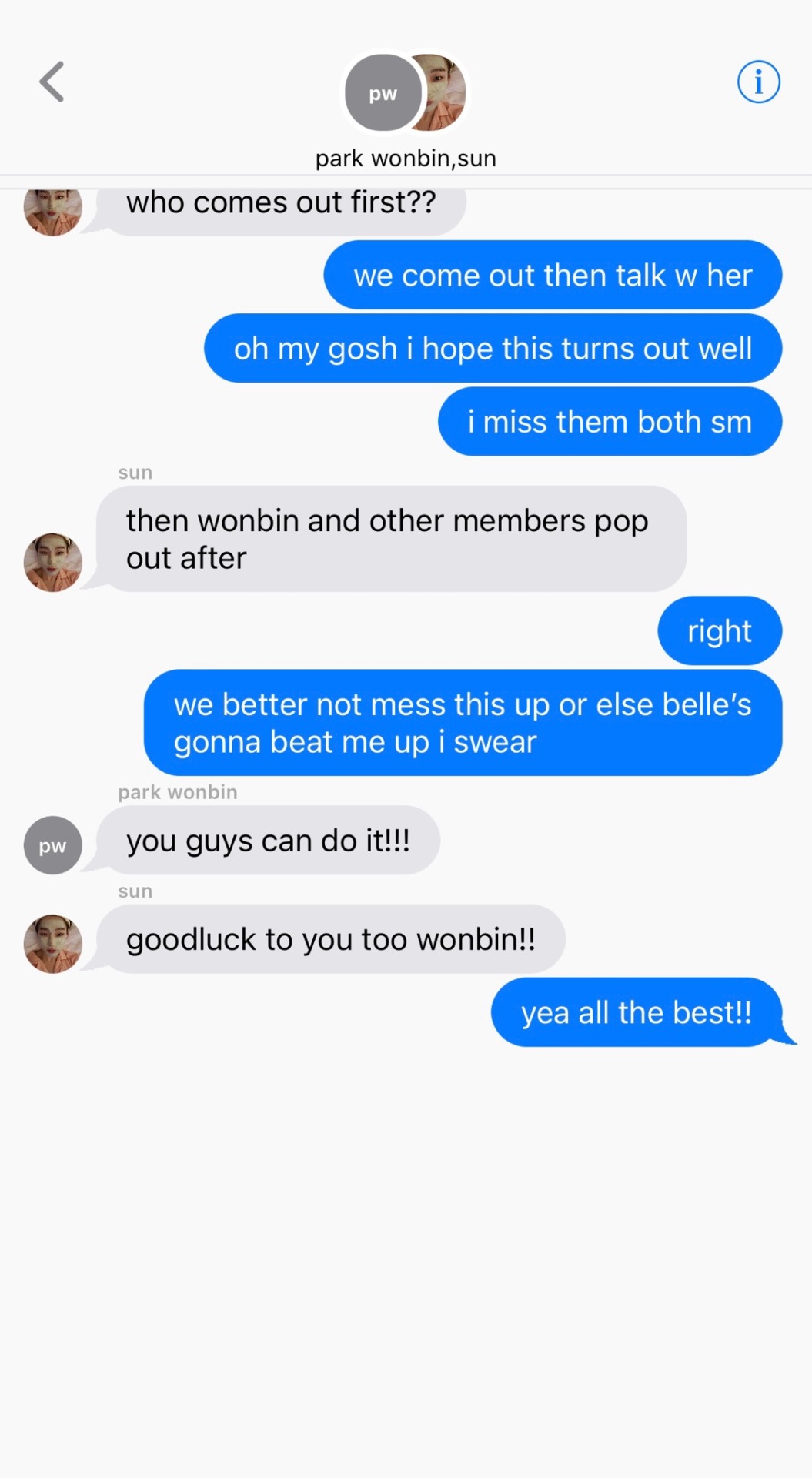Tap the pw avatar beside "you guys can do it!!!"
Screen dimensions: 812x1478
pos(52,845)
